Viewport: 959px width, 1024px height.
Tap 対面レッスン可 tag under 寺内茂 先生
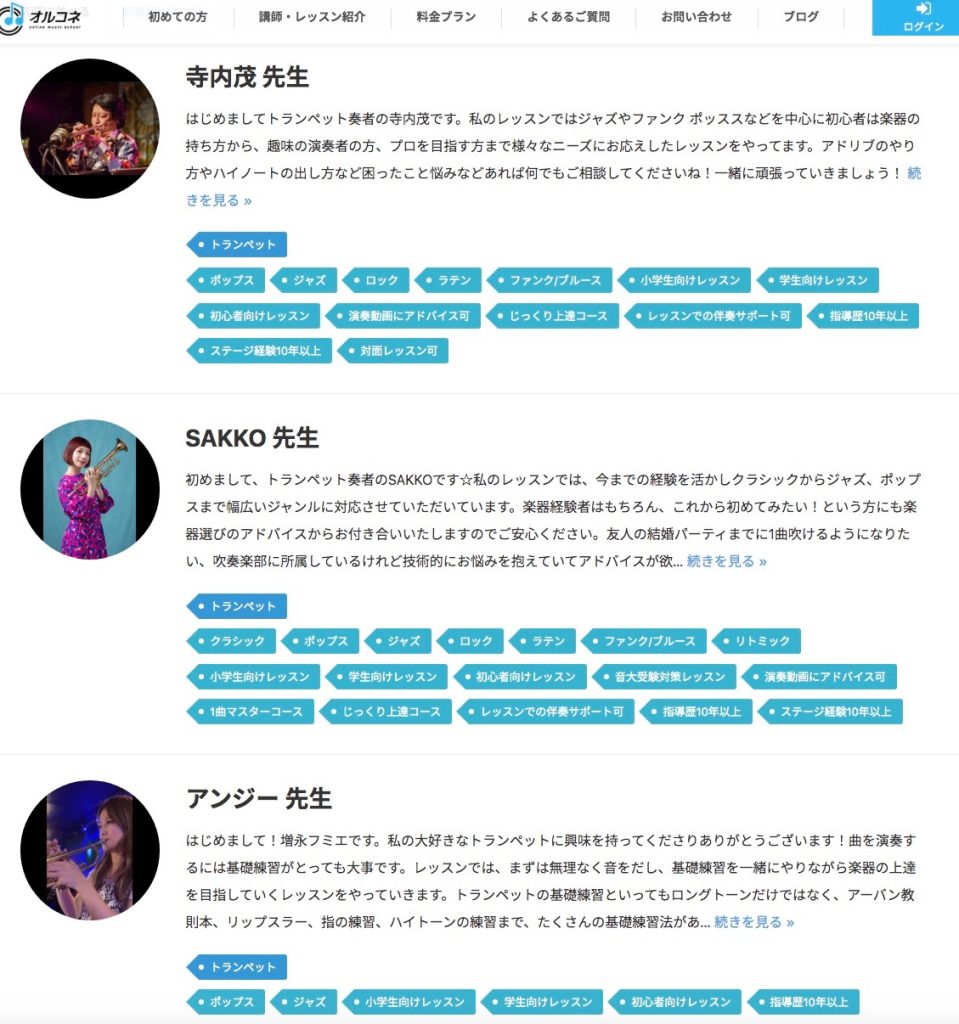click(x=393, y=351)
